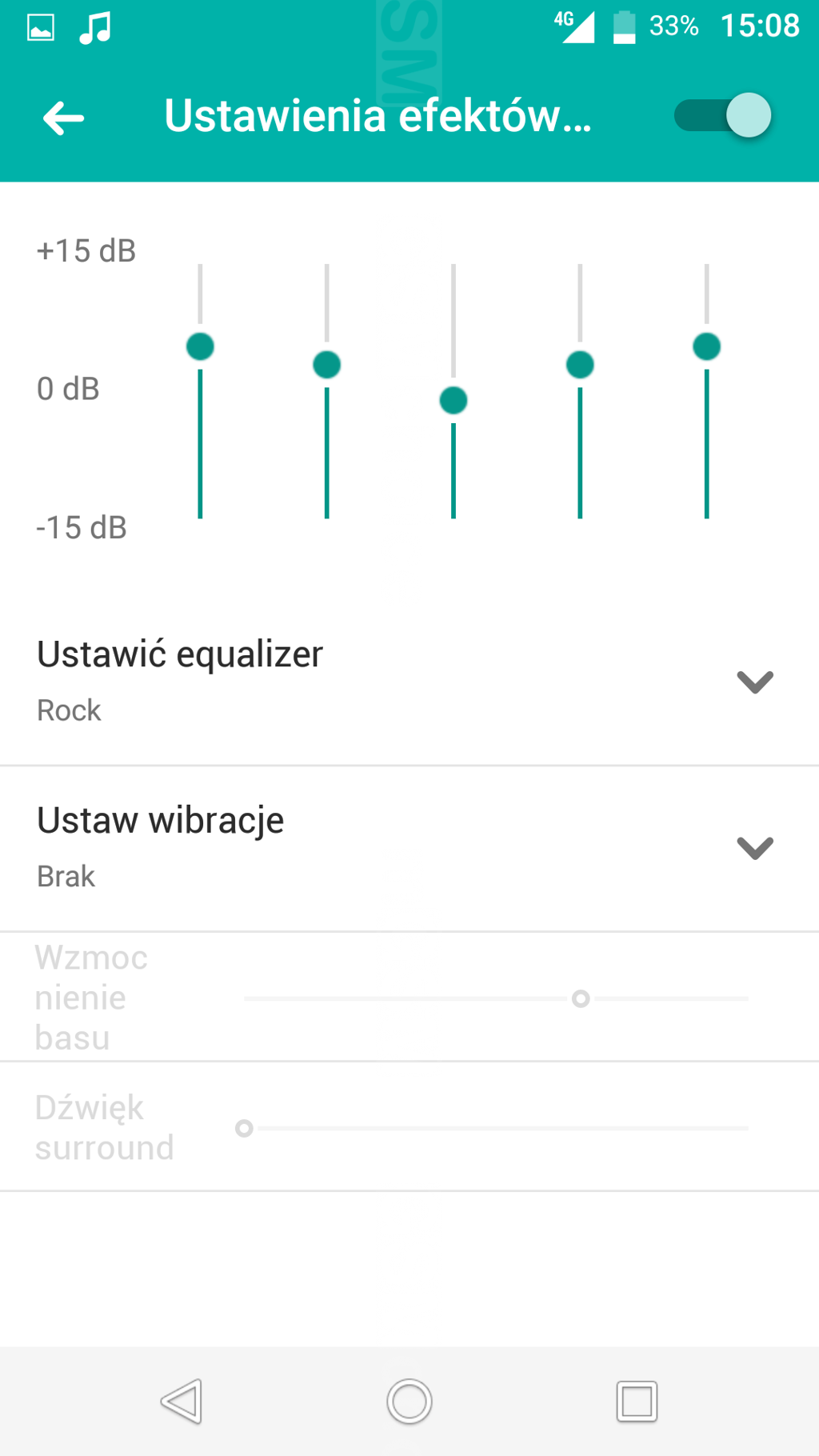Tap the Wzmocnienie basu slider
Viewport: 819px width, 1456px height.
[x=496, y=998]
